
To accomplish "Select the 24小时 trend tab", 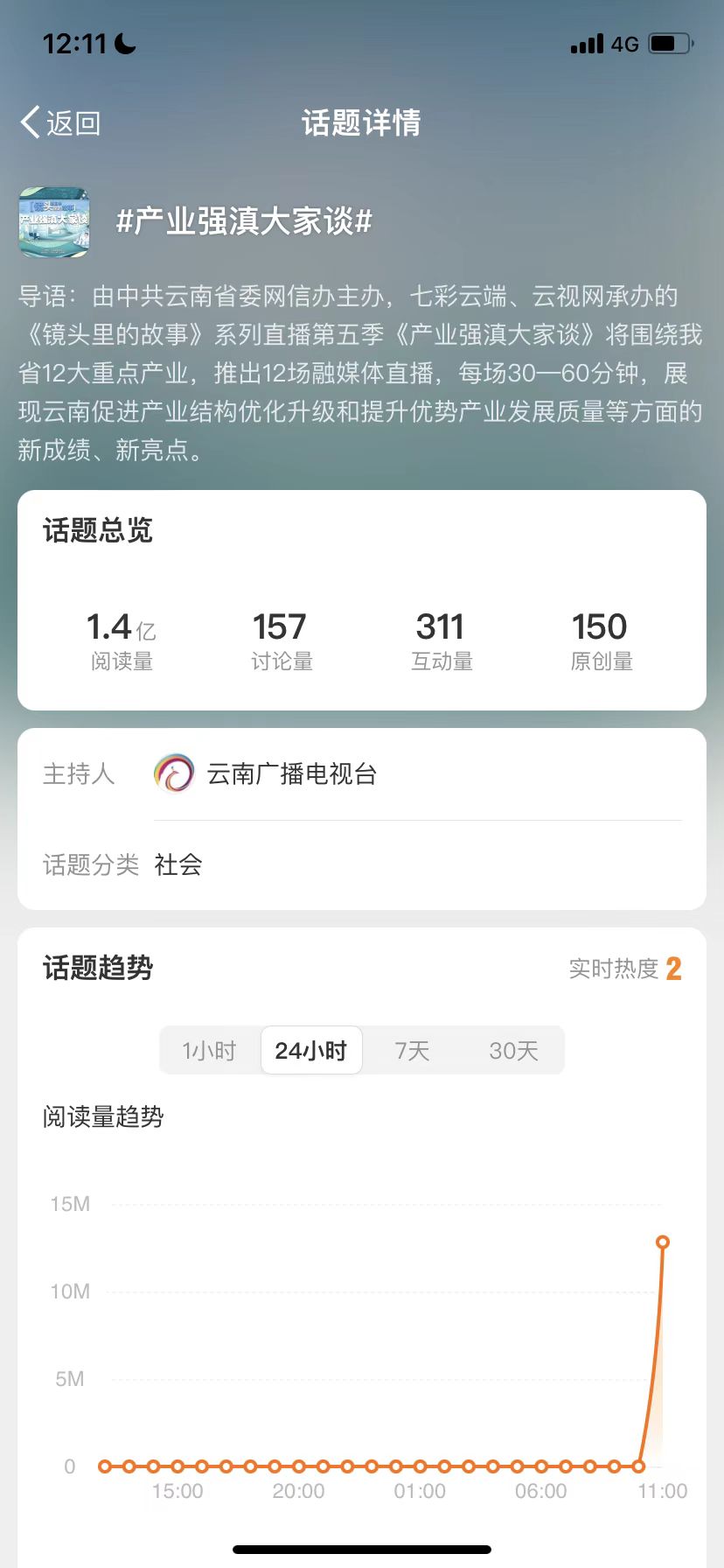I will (311, 1050).
